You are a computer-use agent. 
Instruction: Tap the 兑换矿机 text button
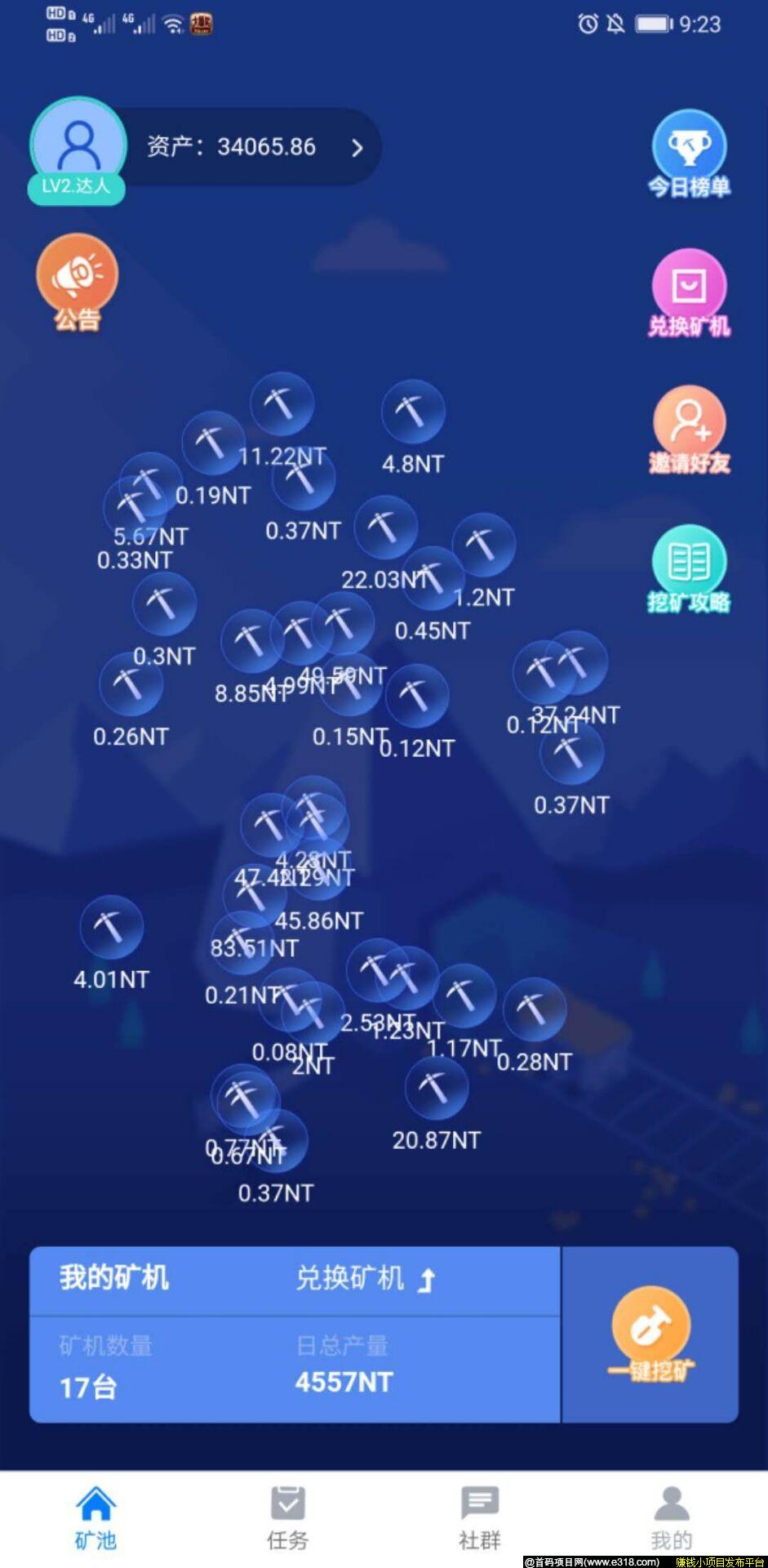pyautogui.click(x=351, y=1278)
